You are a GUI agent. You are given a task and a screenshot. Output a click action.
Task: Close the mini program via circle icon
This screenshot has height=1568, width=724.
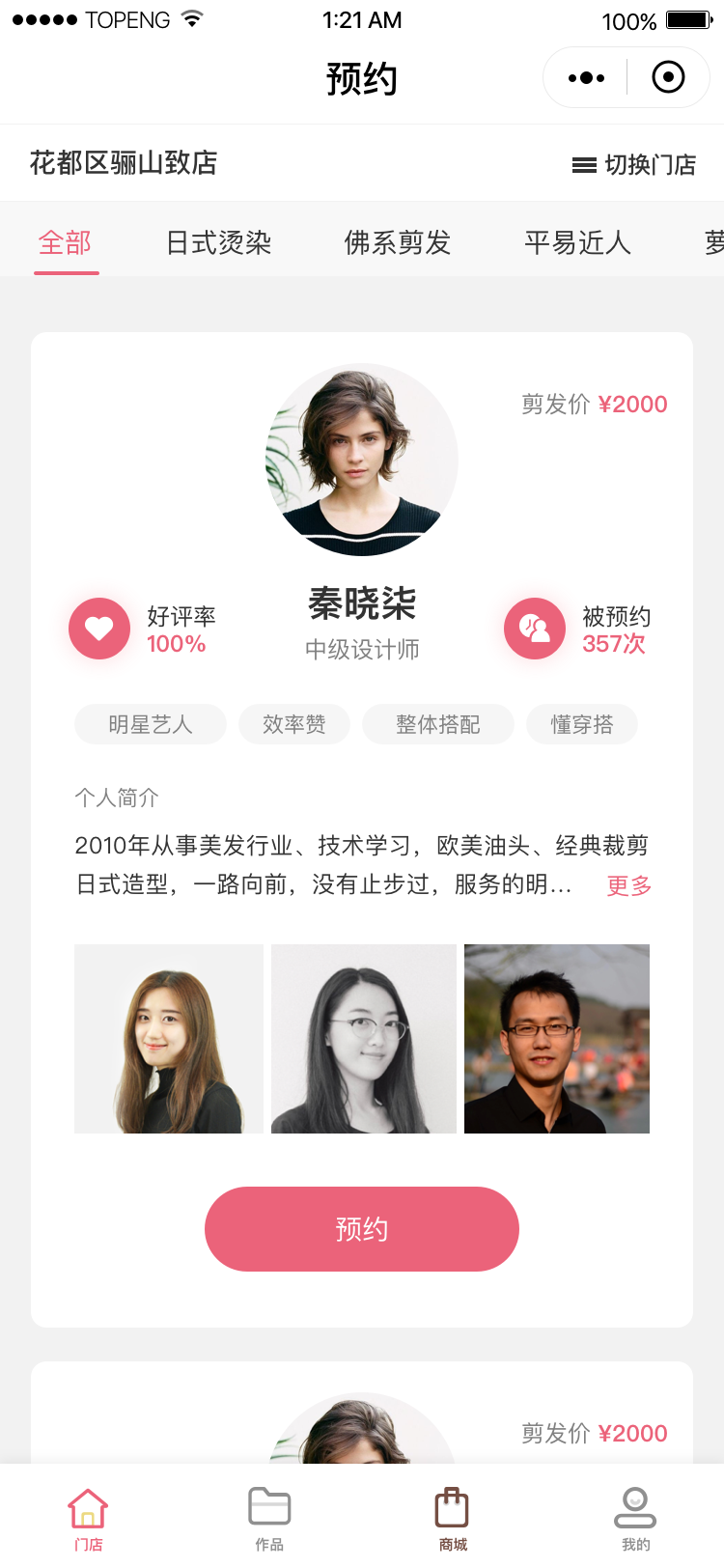pyautogui.click(x=668, y=77)
